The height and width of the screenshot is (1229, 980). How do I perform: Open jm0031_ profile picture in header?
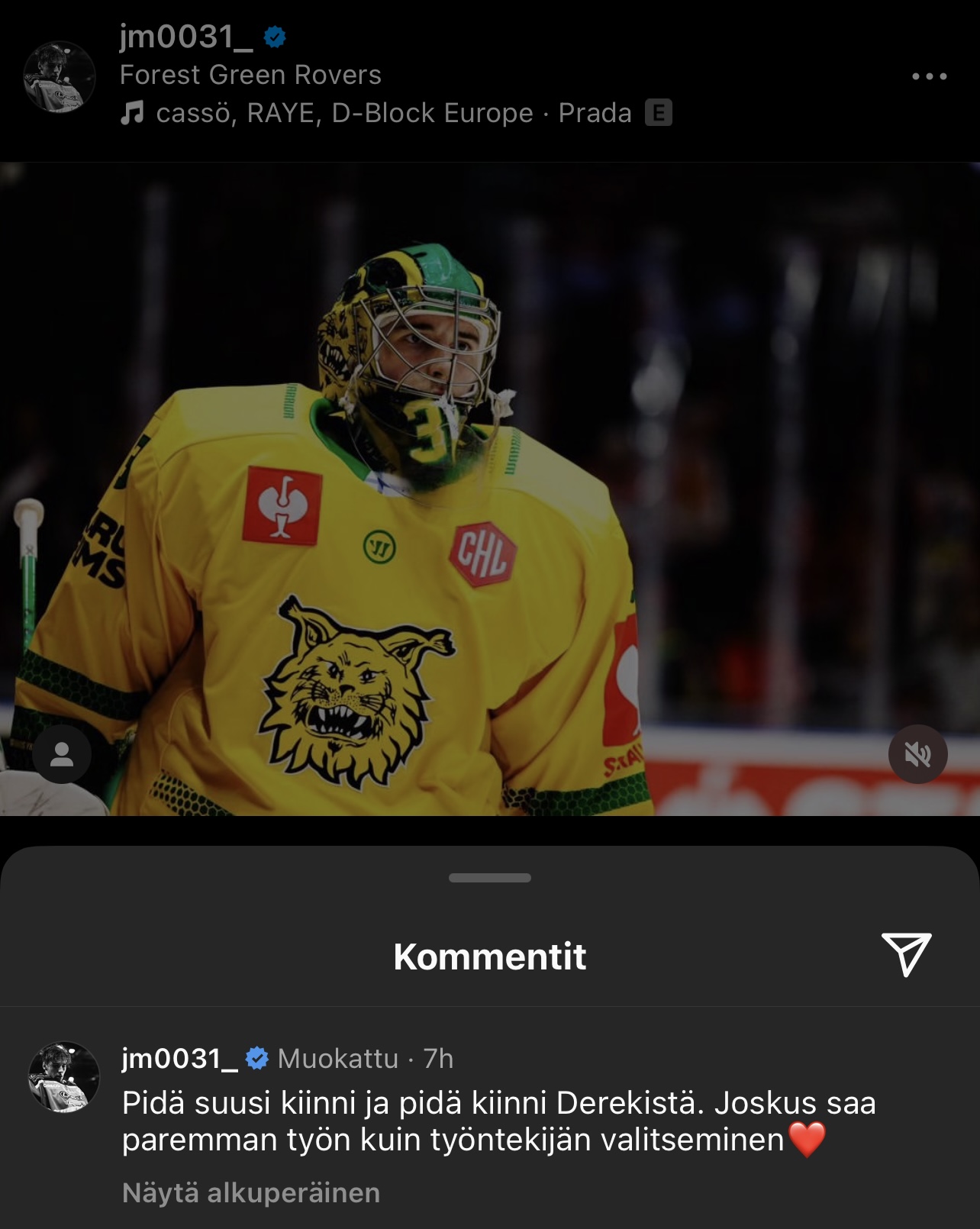(60, 77)
